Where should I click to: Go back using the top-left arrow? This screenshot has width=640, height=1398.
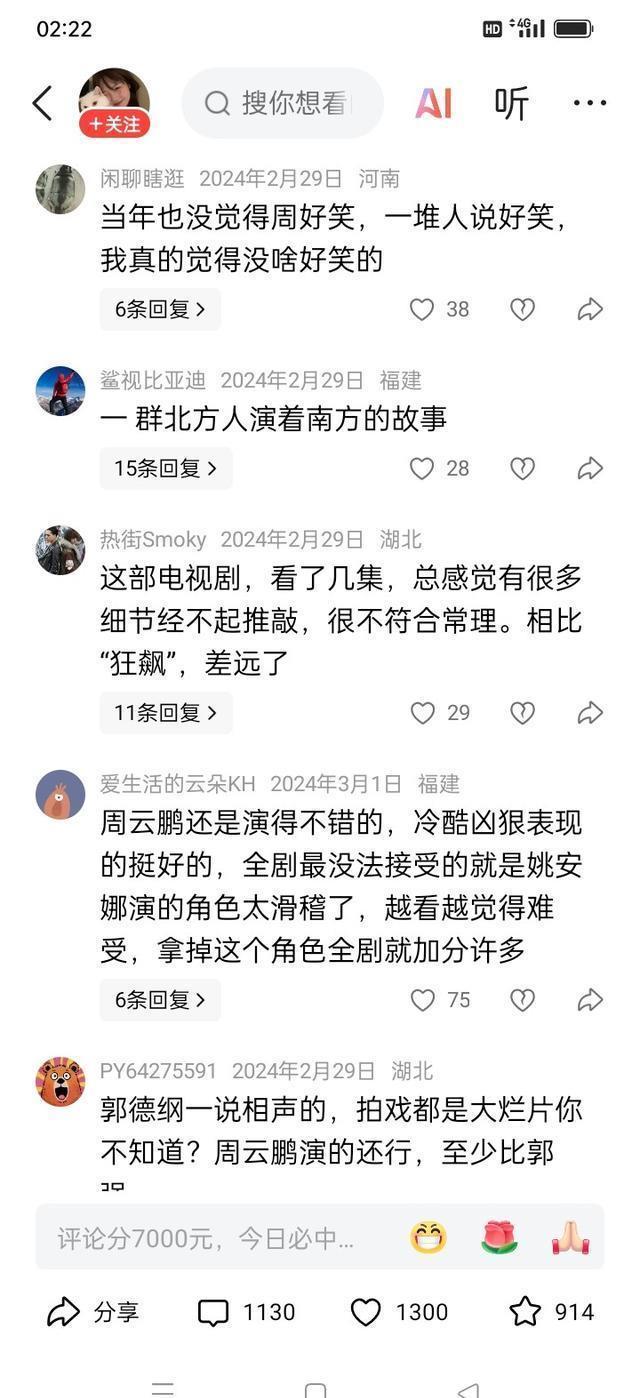[x=42, y=103]
